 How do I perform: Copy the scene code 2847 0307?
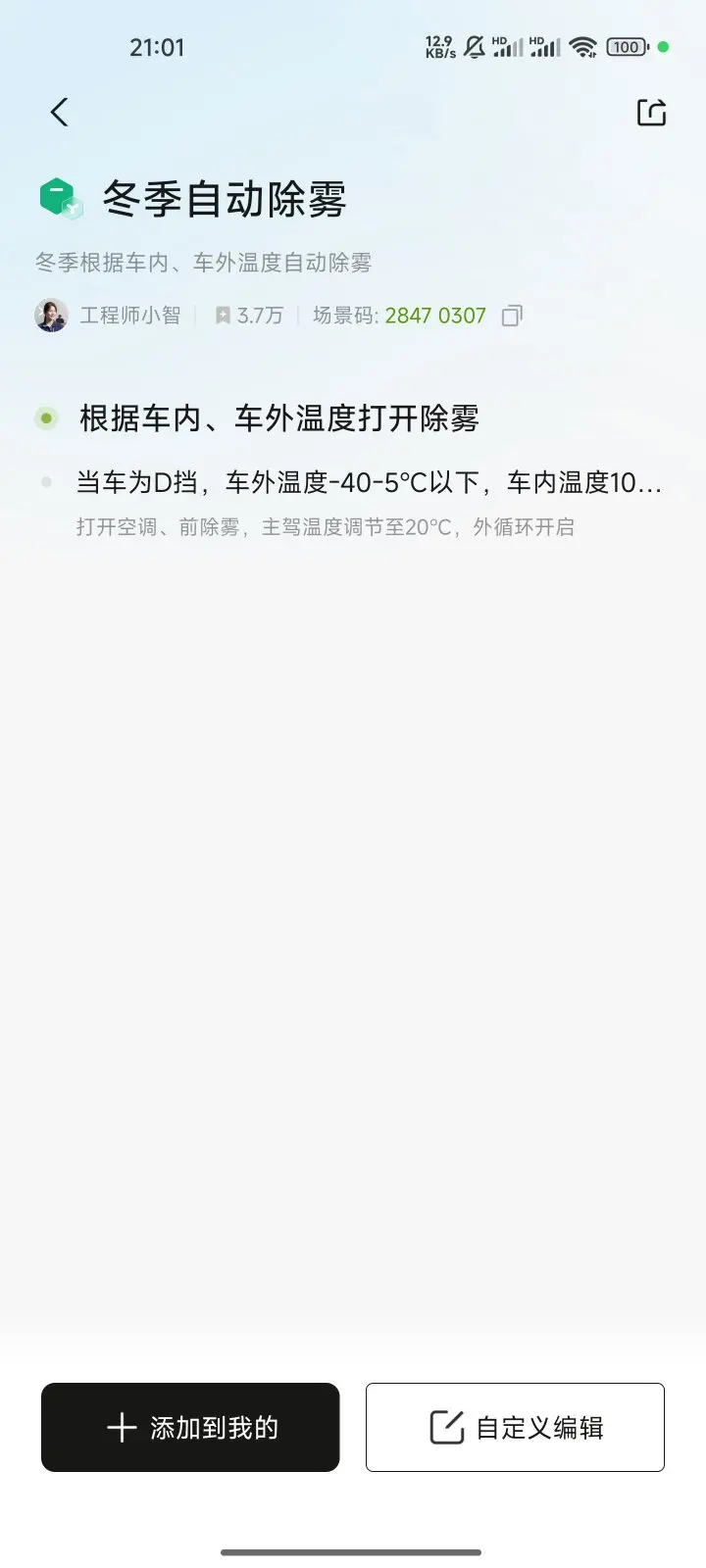tap(512, 316)
